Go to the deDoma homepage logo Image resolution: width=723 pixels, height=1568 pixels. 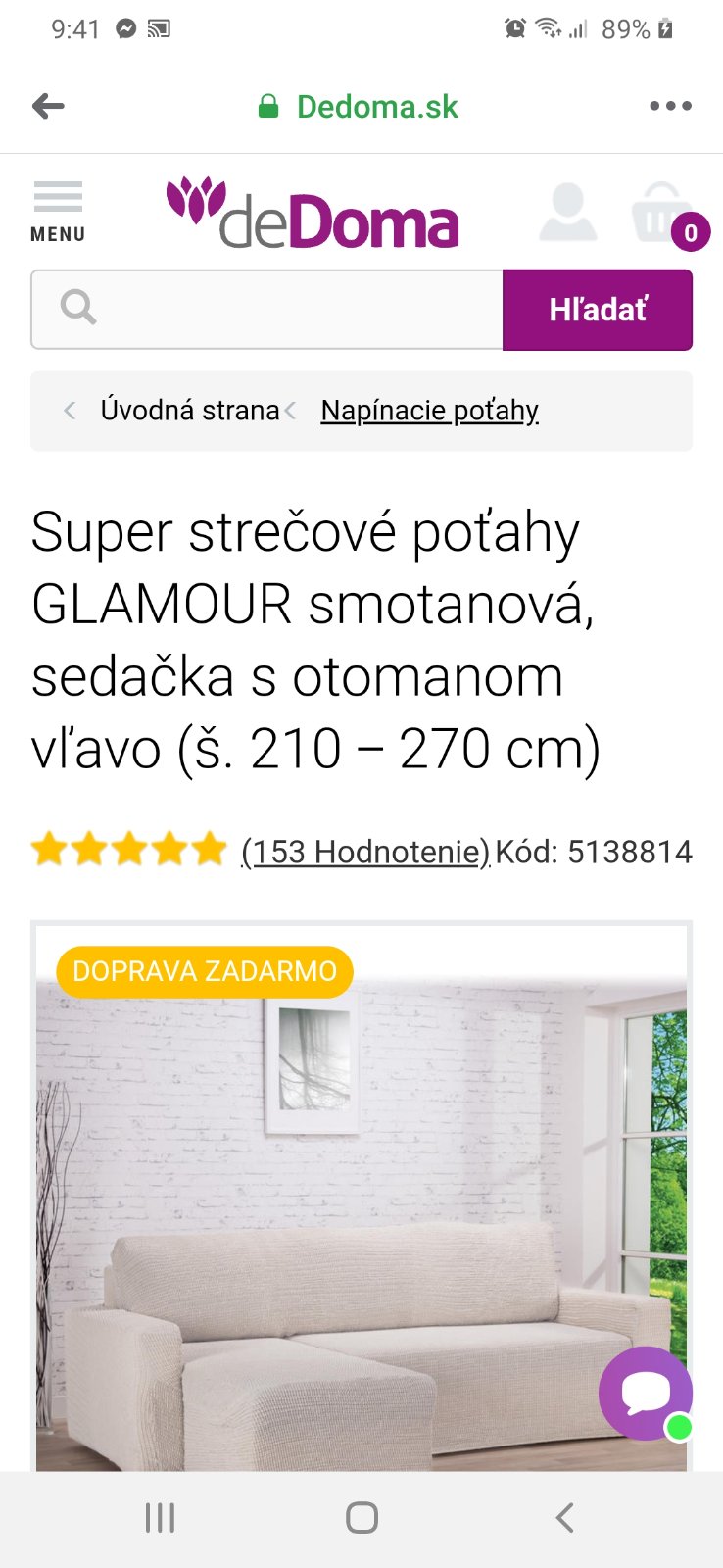click(x=313, y=213)
